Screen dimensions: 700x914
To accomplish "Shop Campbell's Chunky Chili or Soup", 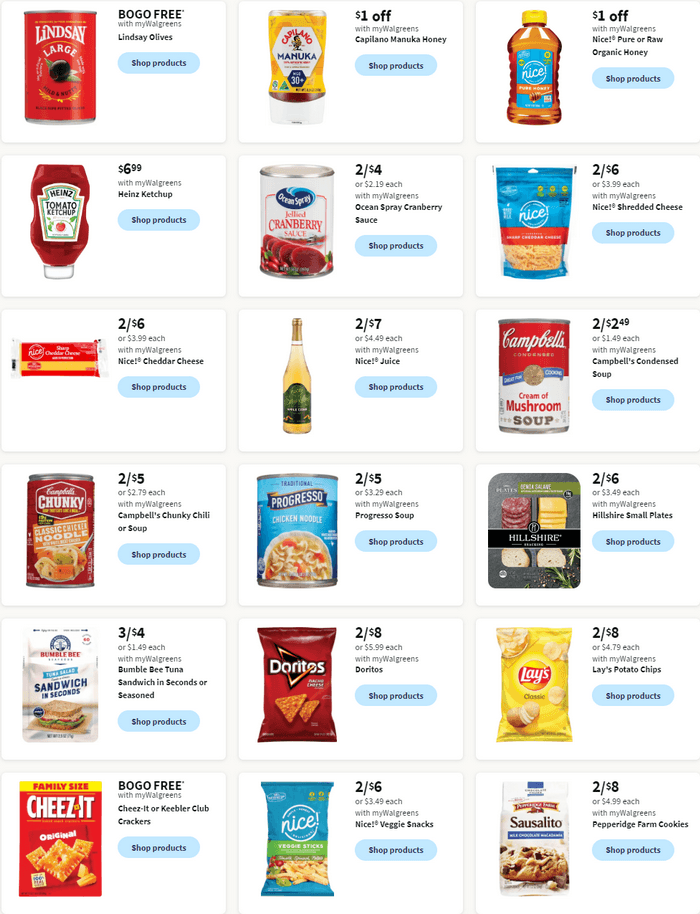I will tap(158, 554).
